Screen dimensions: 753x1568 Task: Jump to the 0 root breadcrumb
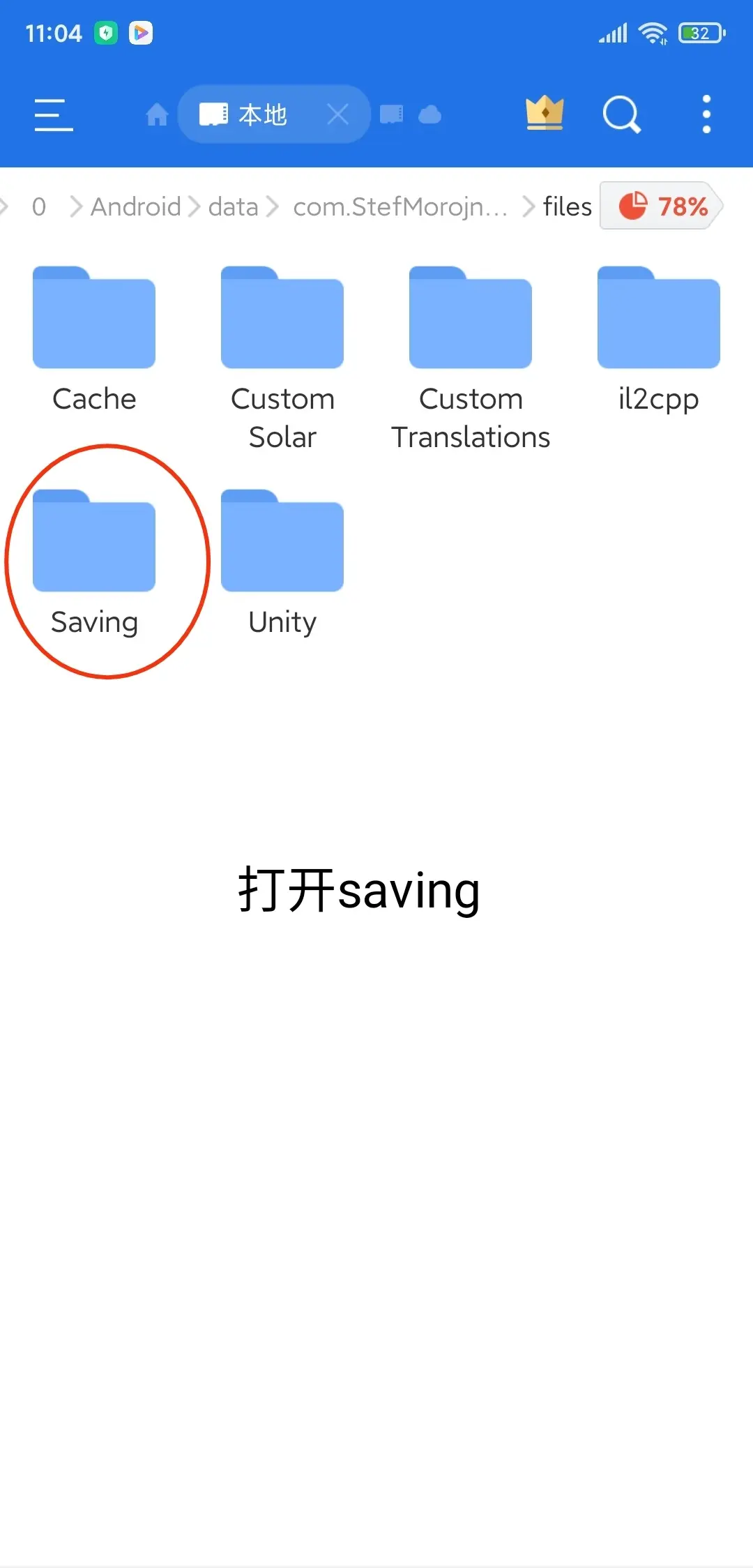pos(39,206)
